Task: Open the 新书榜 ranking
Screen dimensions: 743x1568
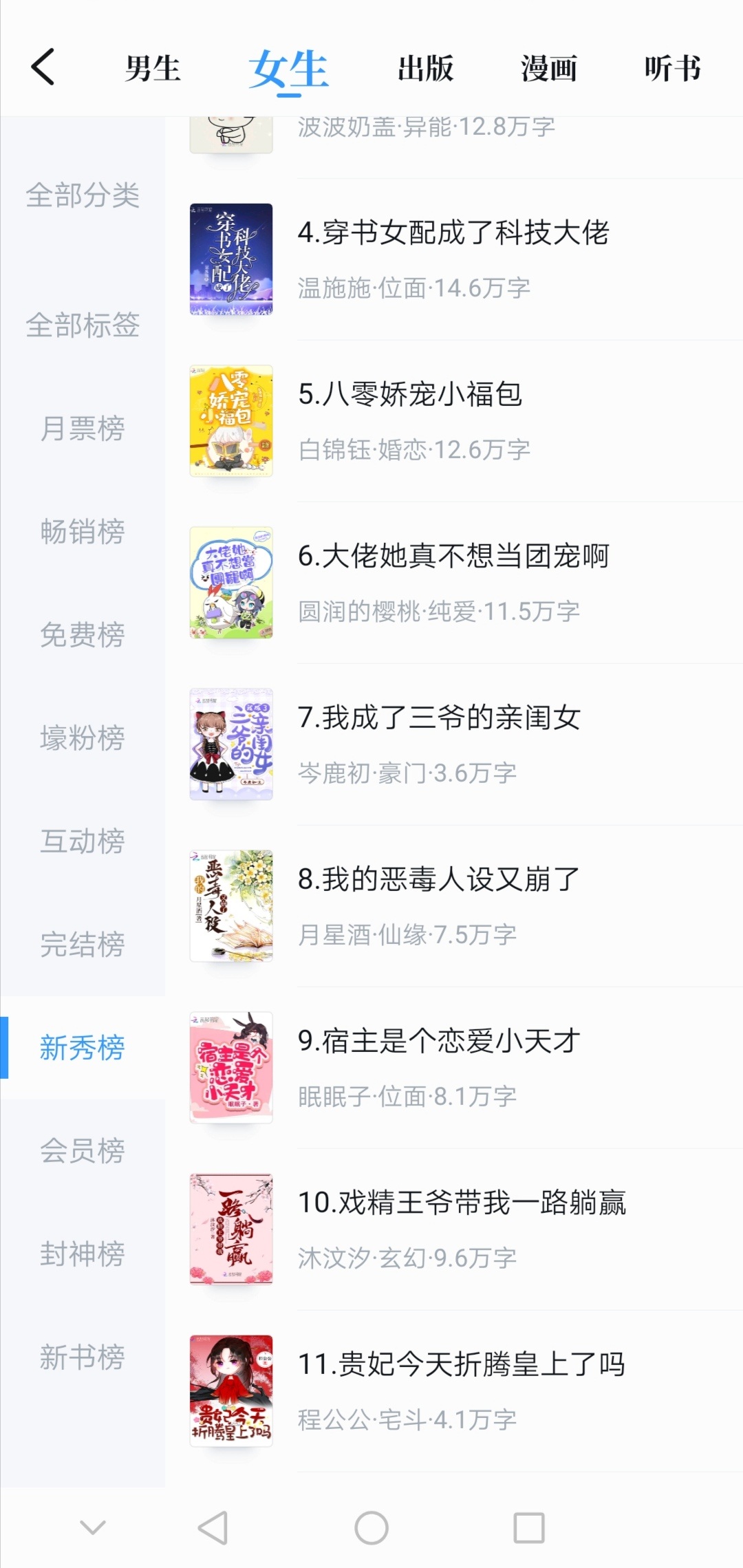Action: (x=83, y=1357)
